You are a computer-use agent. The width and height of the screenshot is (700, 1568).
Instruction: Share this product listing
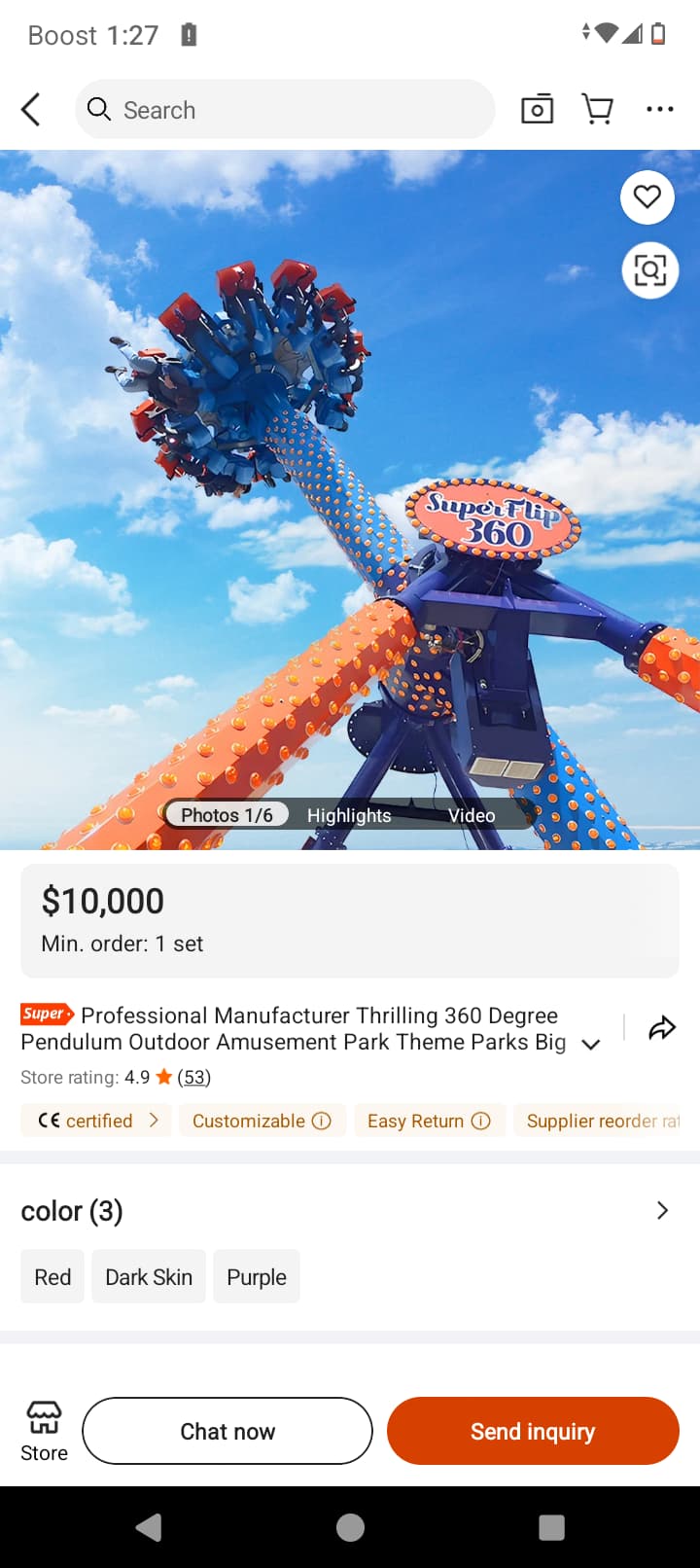(662, 1028)
